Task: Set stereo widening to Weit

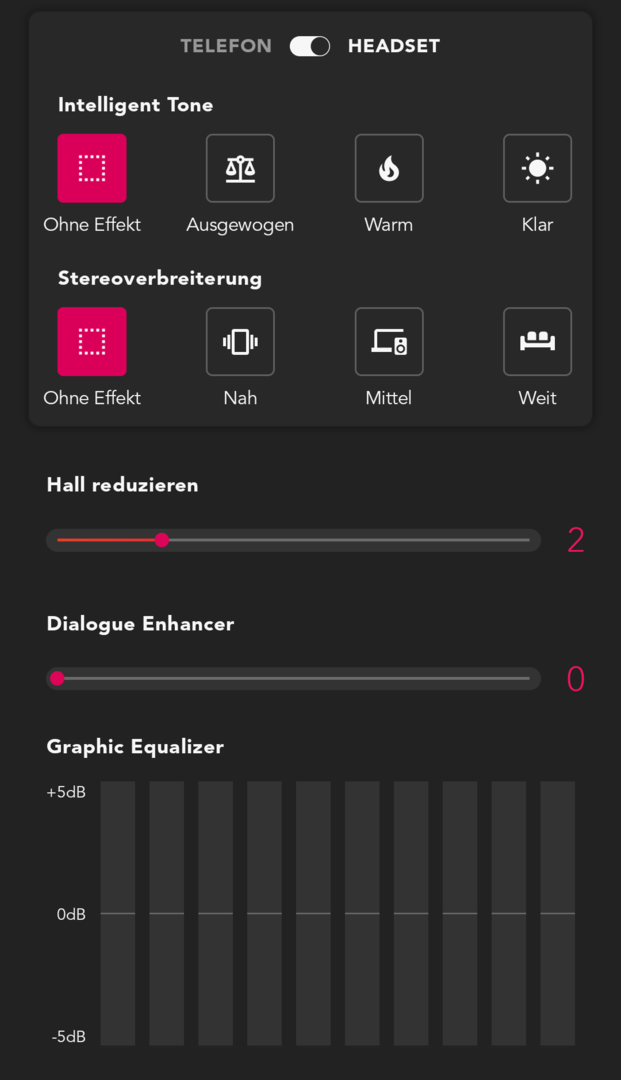Action: click(x=537, y=341)
